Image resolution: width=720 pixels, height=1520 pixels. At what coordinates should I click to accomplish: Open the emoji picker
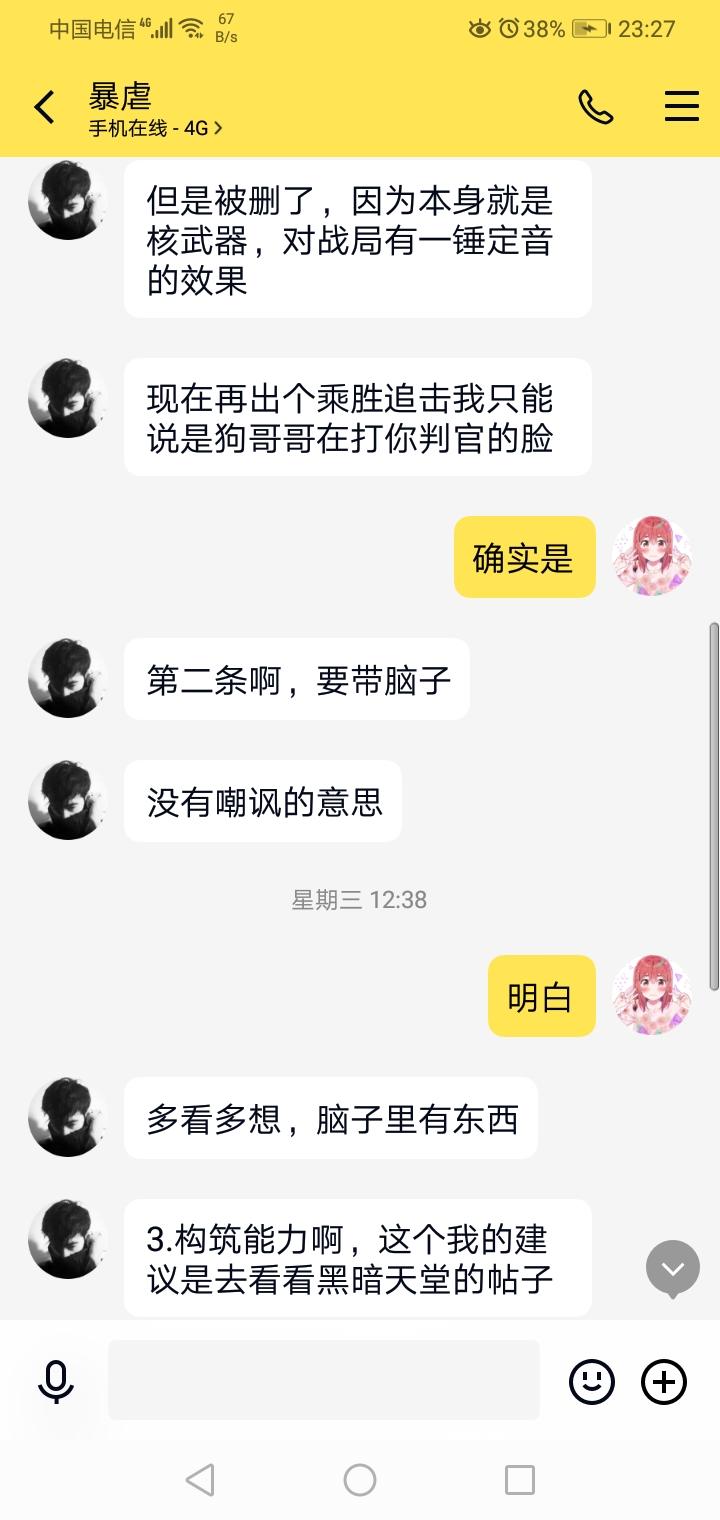pyautogui.click(x=592, y=1382)
